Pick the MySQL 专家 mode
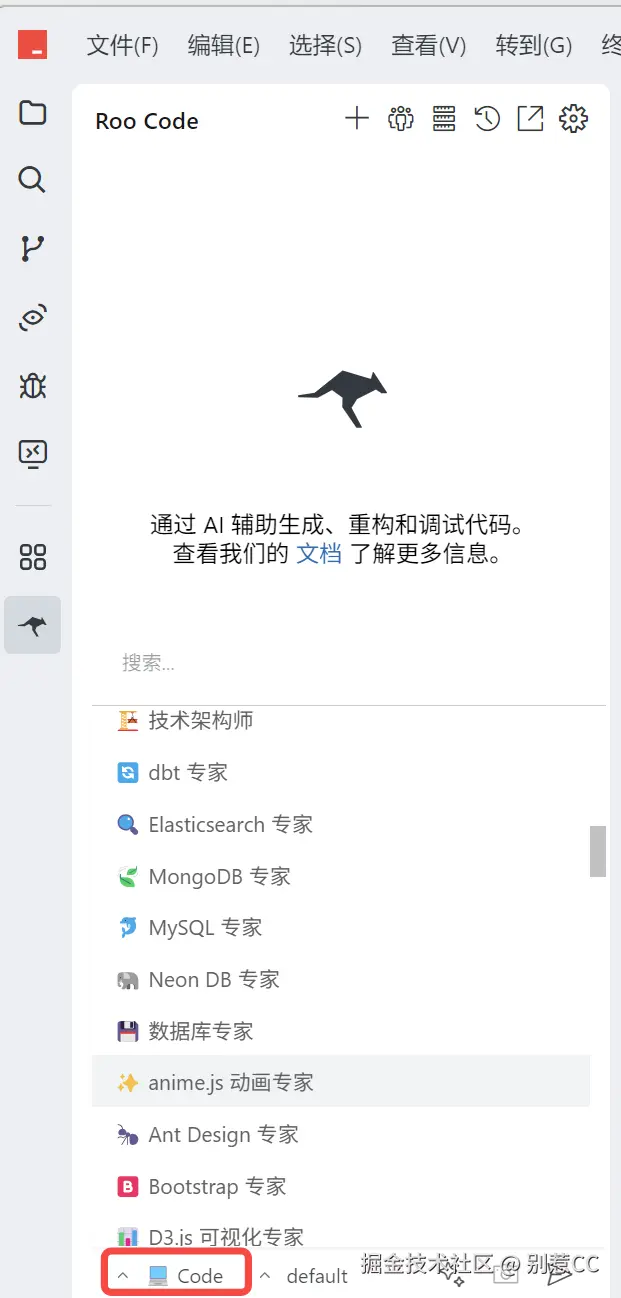Screen dimensions: 621x1298 (x=205, y=928)
